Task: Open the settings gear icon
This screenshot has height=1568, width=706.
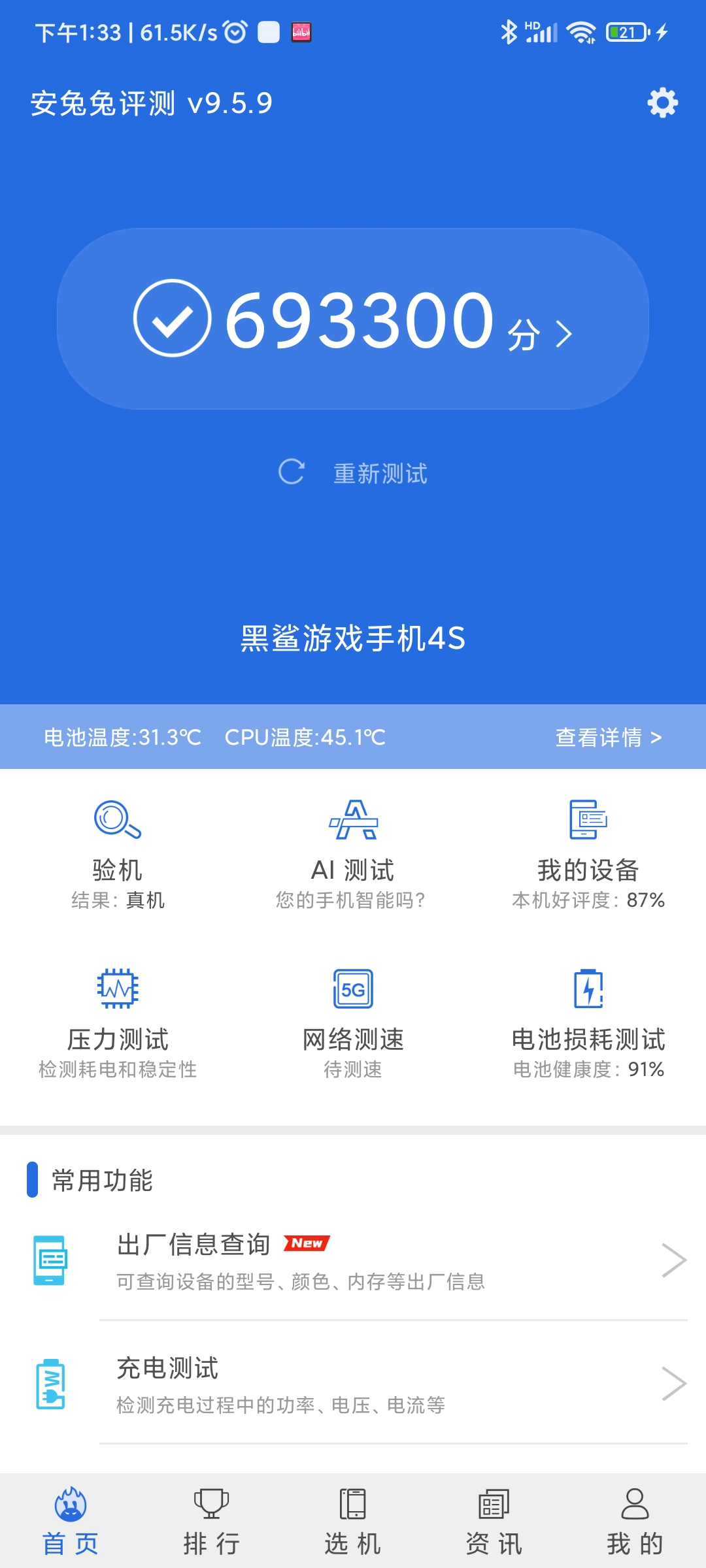Action: pos(662,103)
